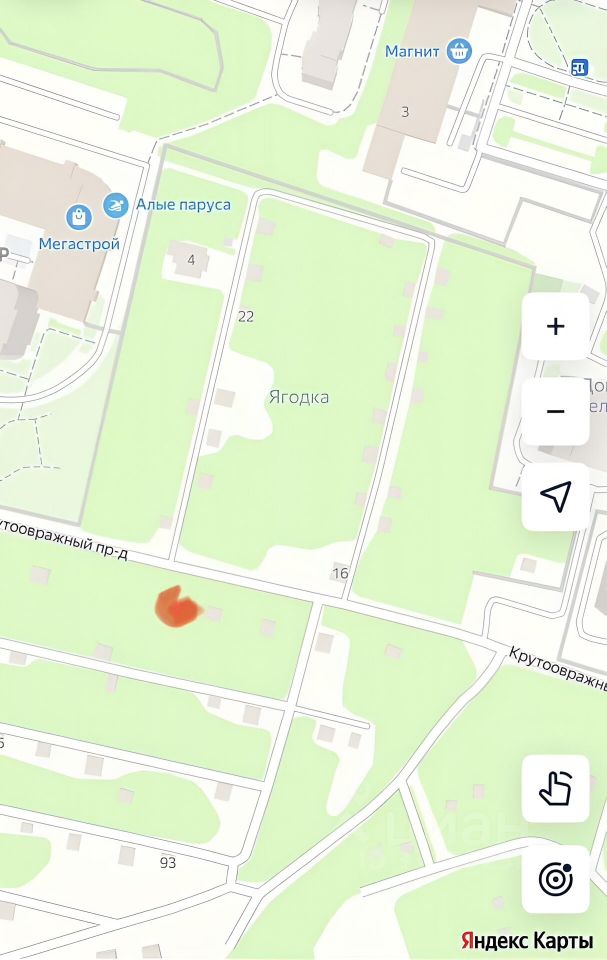Zoom out of the map

click(555, 411)
